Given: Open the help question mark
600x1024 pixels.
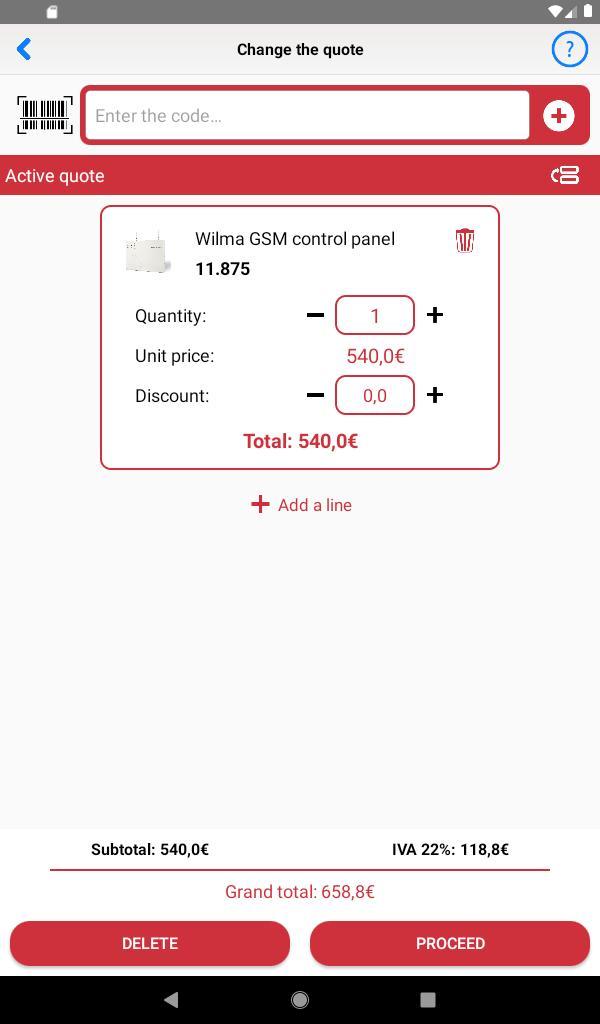Looking at the screenshot, I should 569,49.
